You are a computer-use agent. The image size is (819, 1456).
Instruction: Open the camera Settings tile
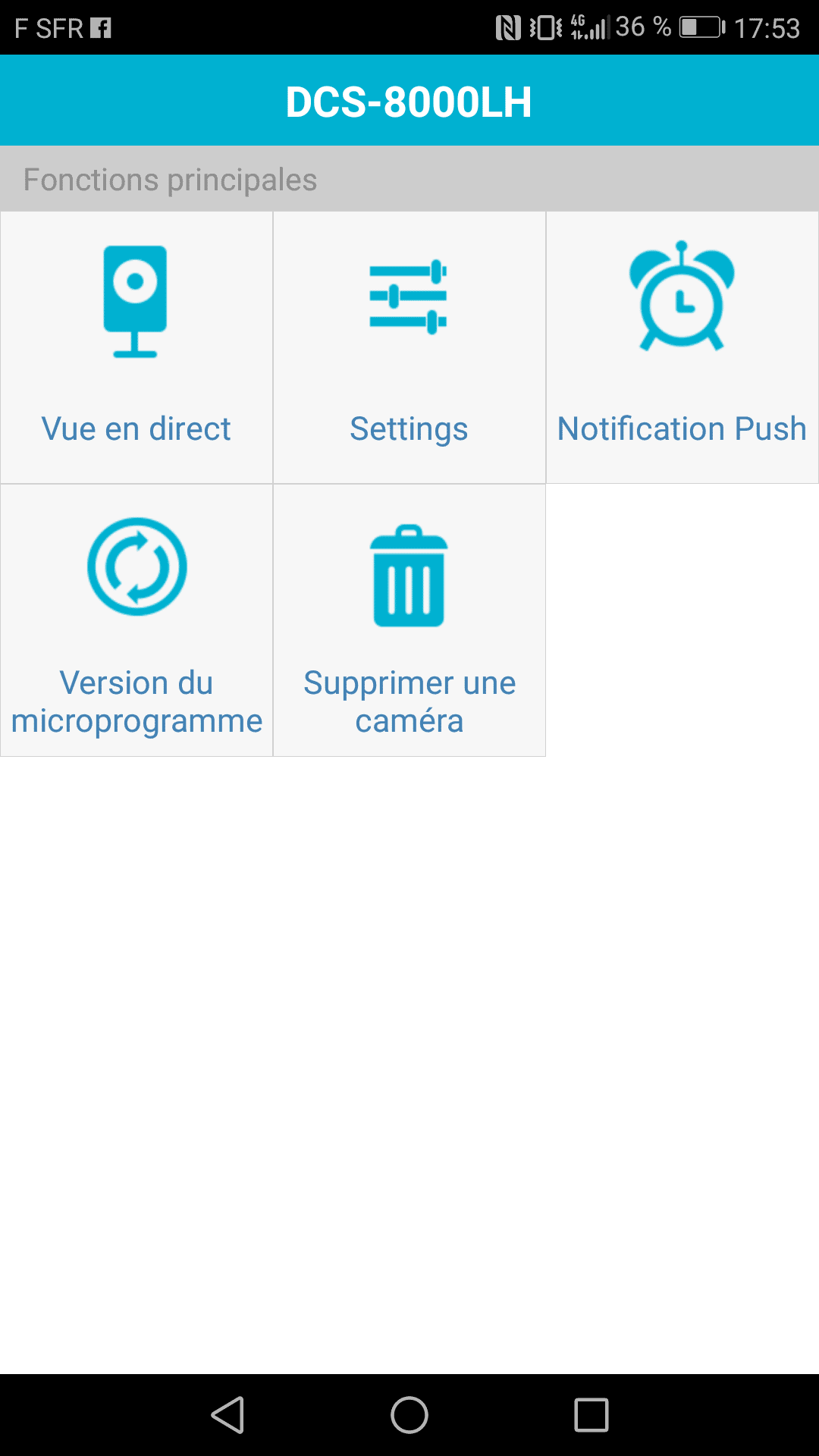tap(409, 347)
